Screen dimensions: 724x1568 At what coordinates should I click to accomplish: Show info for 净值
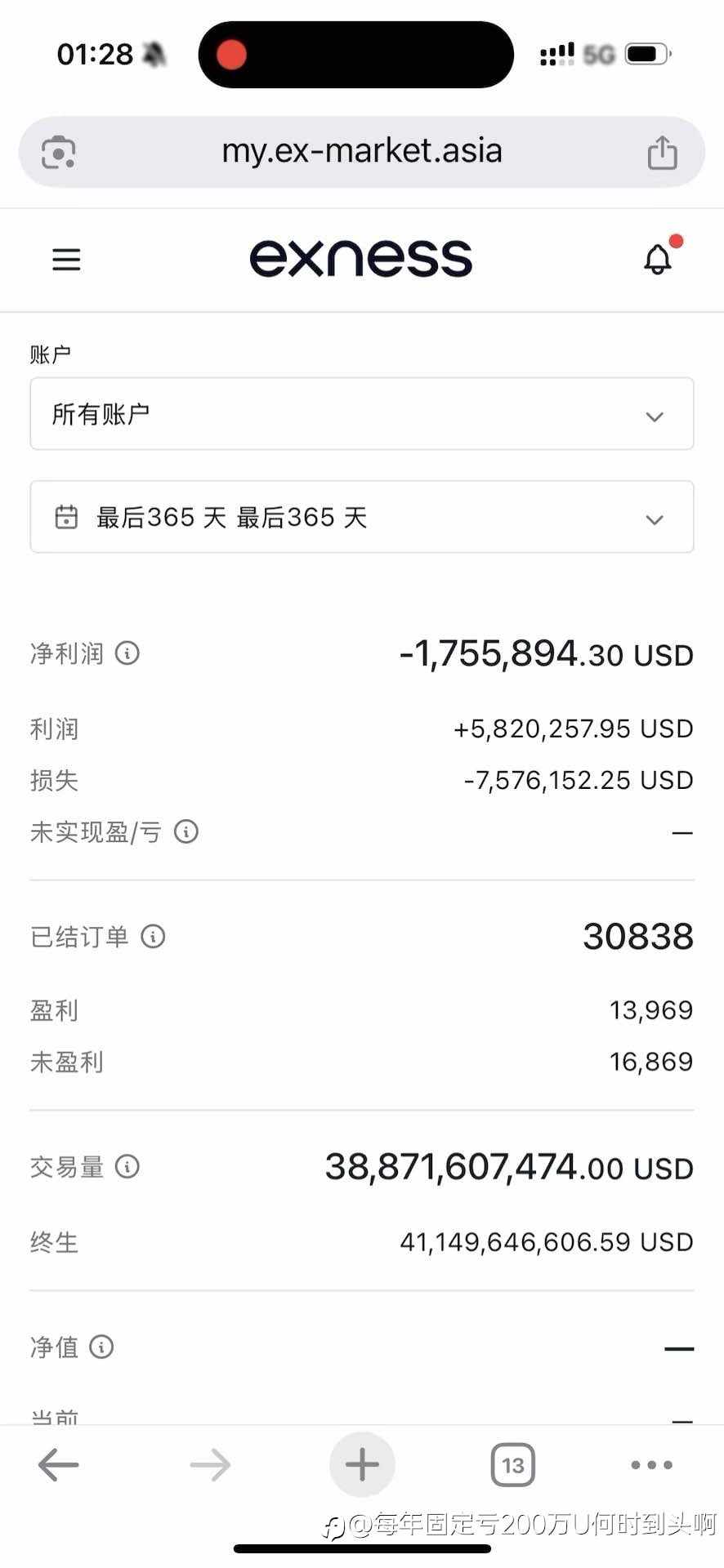(x=101, y=1347)
